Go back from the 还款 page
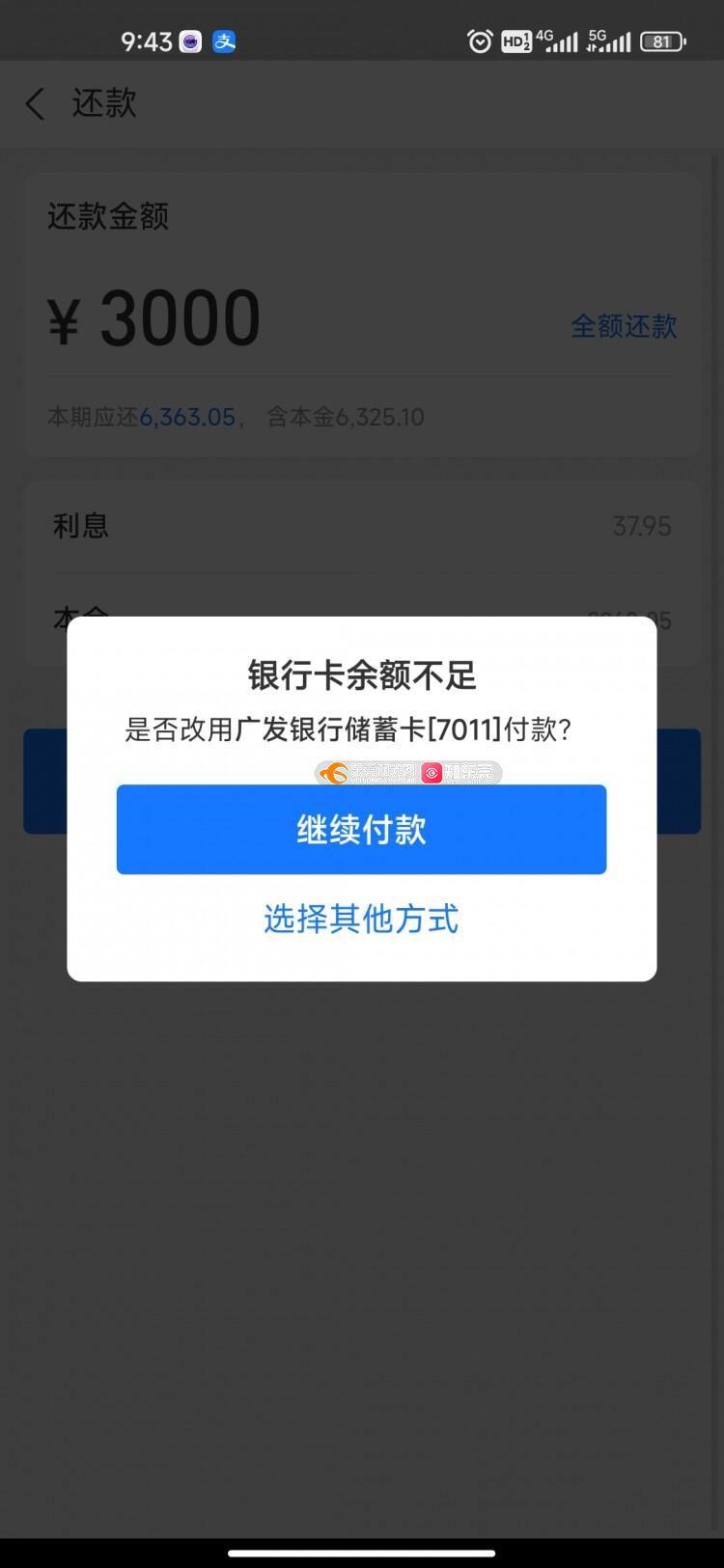Screen dimensions: 724x1568 pyautogui.click(x=36, y=103)
